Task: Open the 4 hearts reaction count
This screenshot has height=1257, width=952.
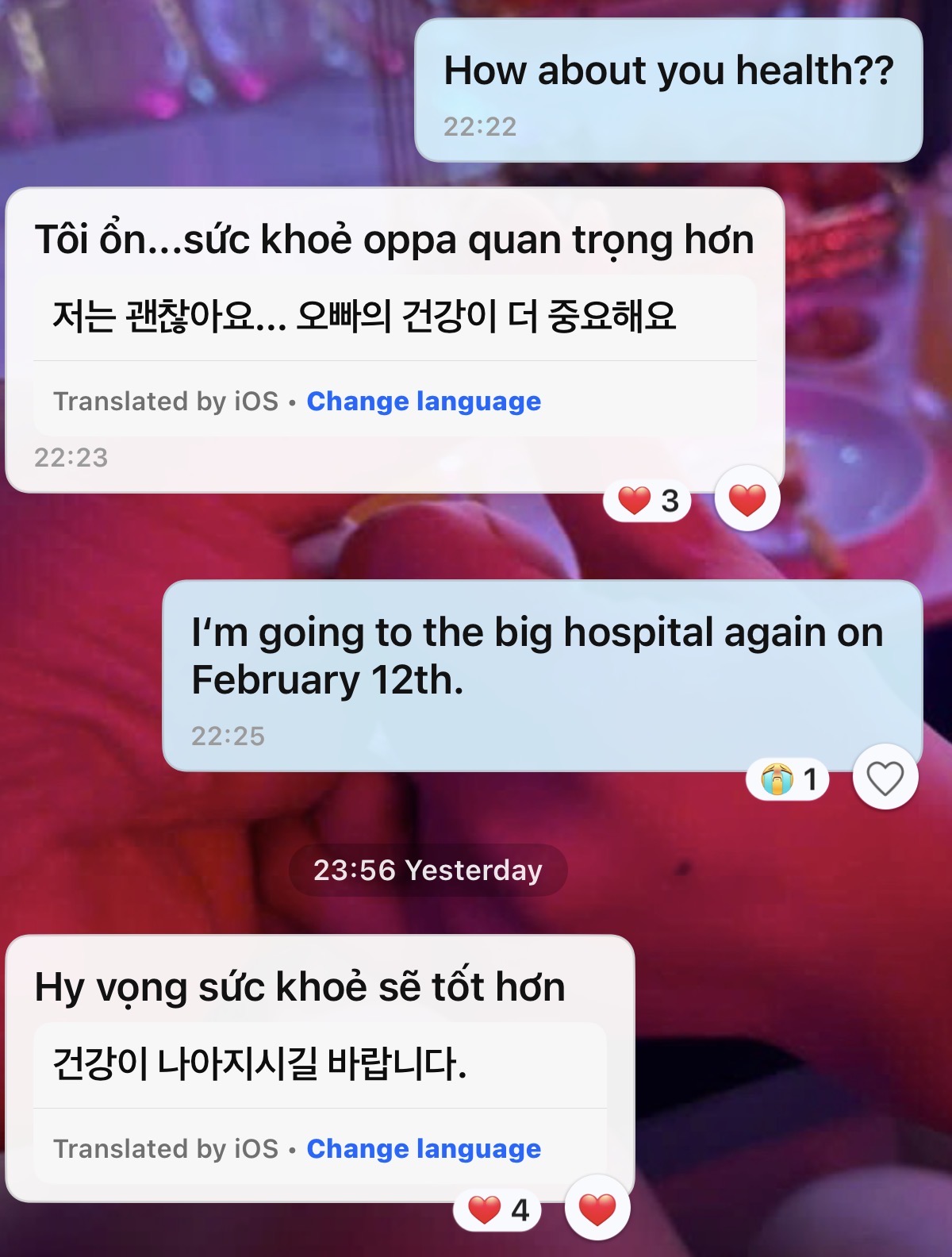Action: click(497, 1210)
